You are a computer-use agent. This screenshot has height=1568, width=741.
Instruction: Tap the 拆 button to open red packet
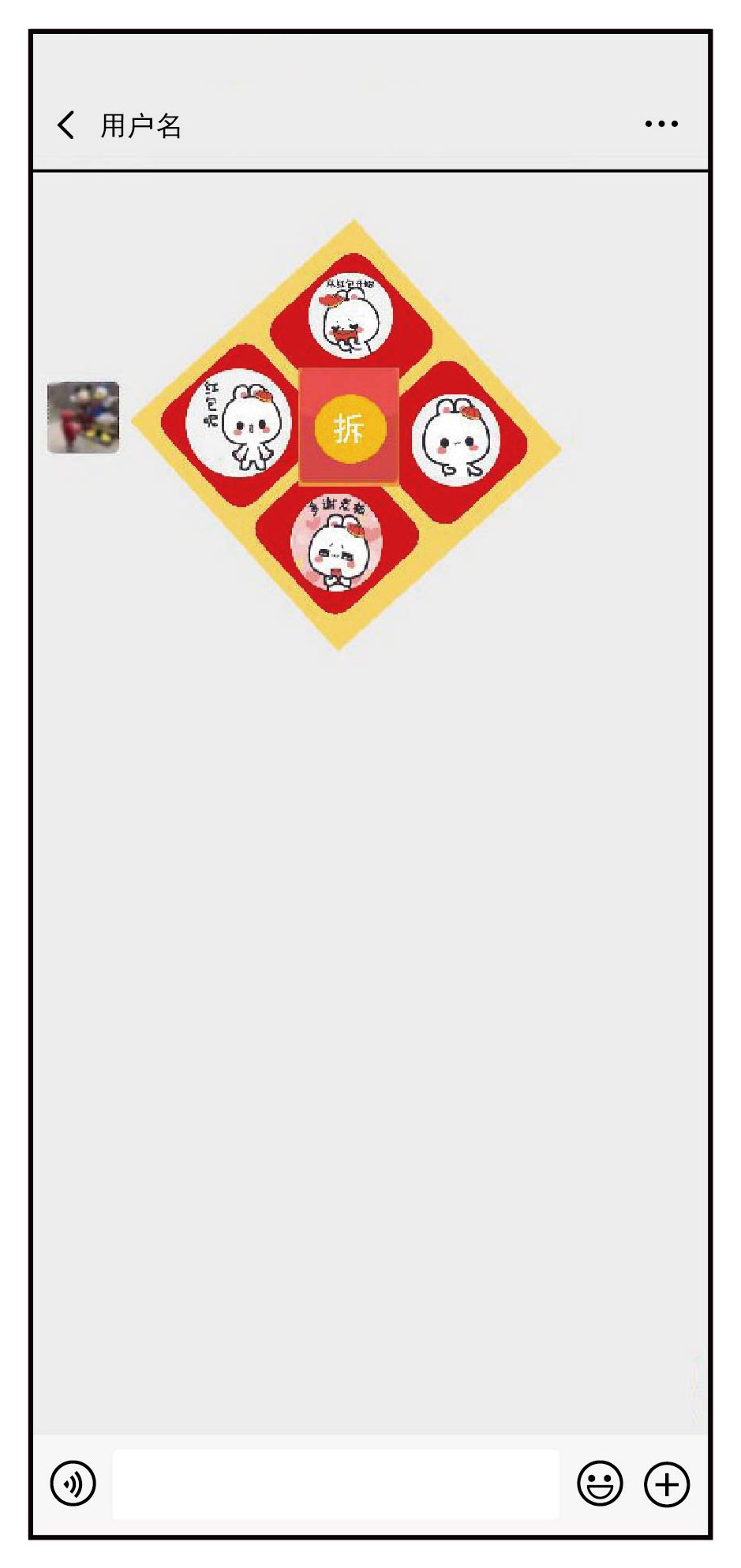click(349, 428)
